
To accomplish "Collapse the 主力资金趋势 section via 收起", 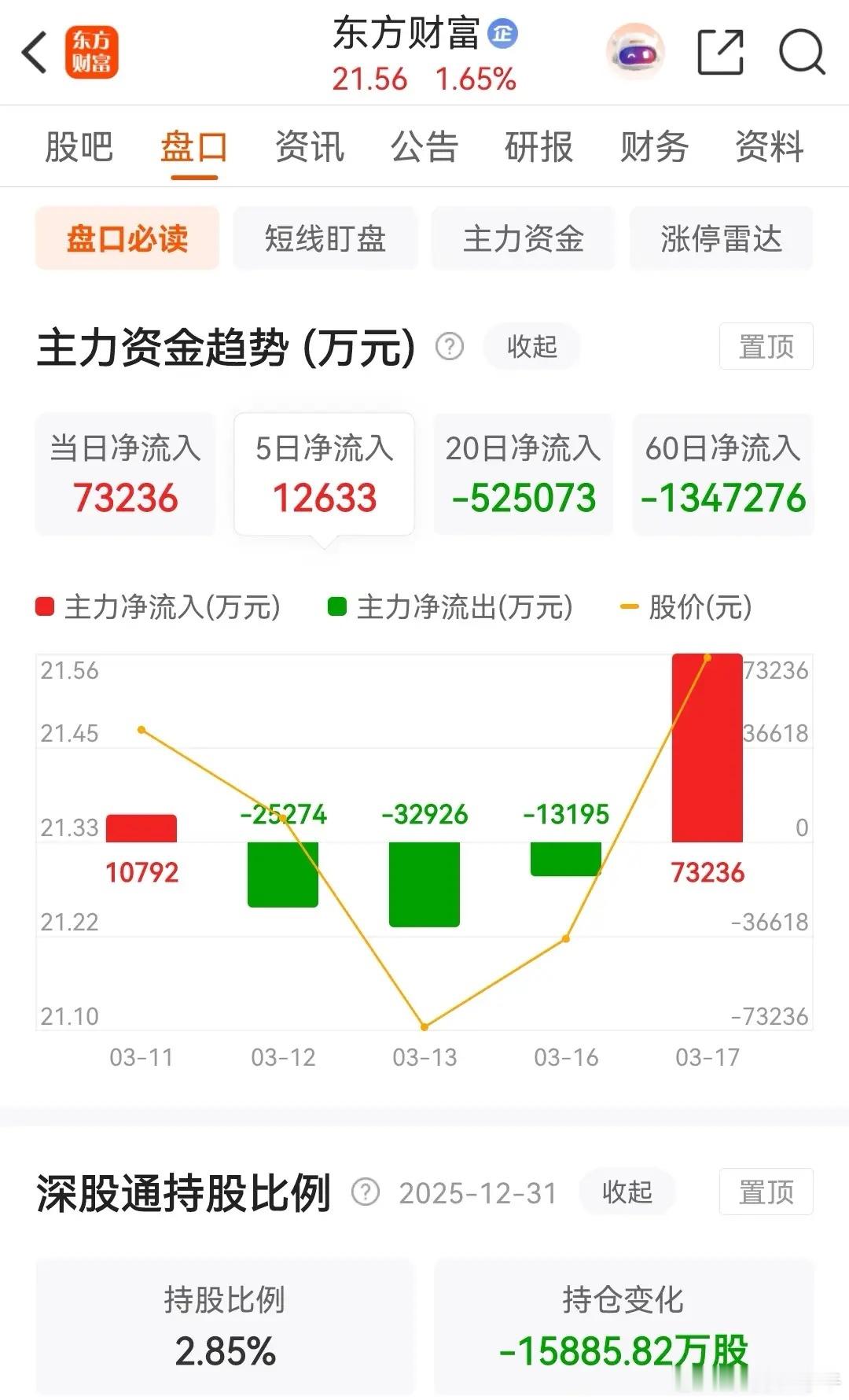I will [530, 346].
